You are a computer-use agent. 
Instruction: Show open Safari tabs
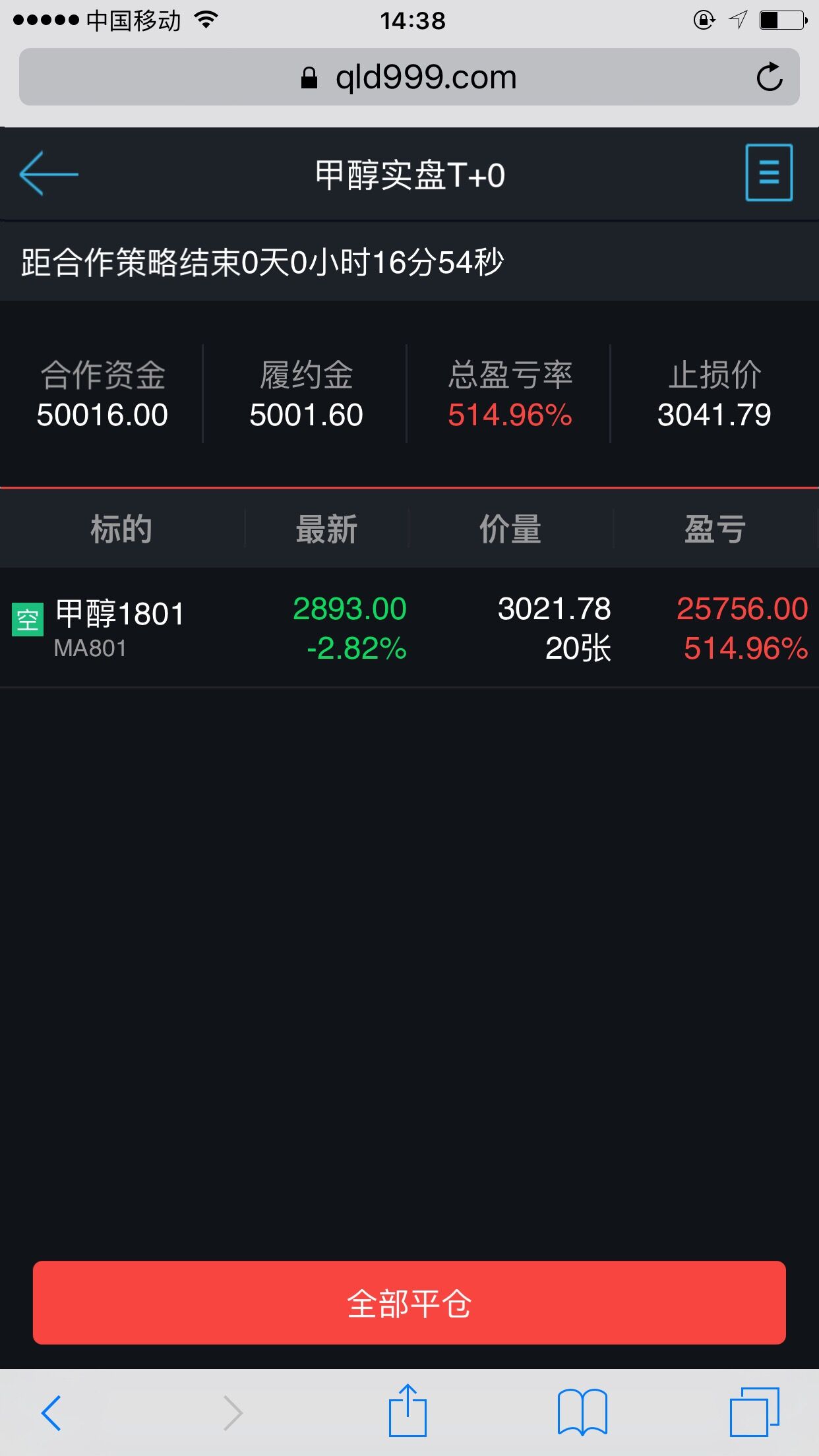coord(754,1412)
